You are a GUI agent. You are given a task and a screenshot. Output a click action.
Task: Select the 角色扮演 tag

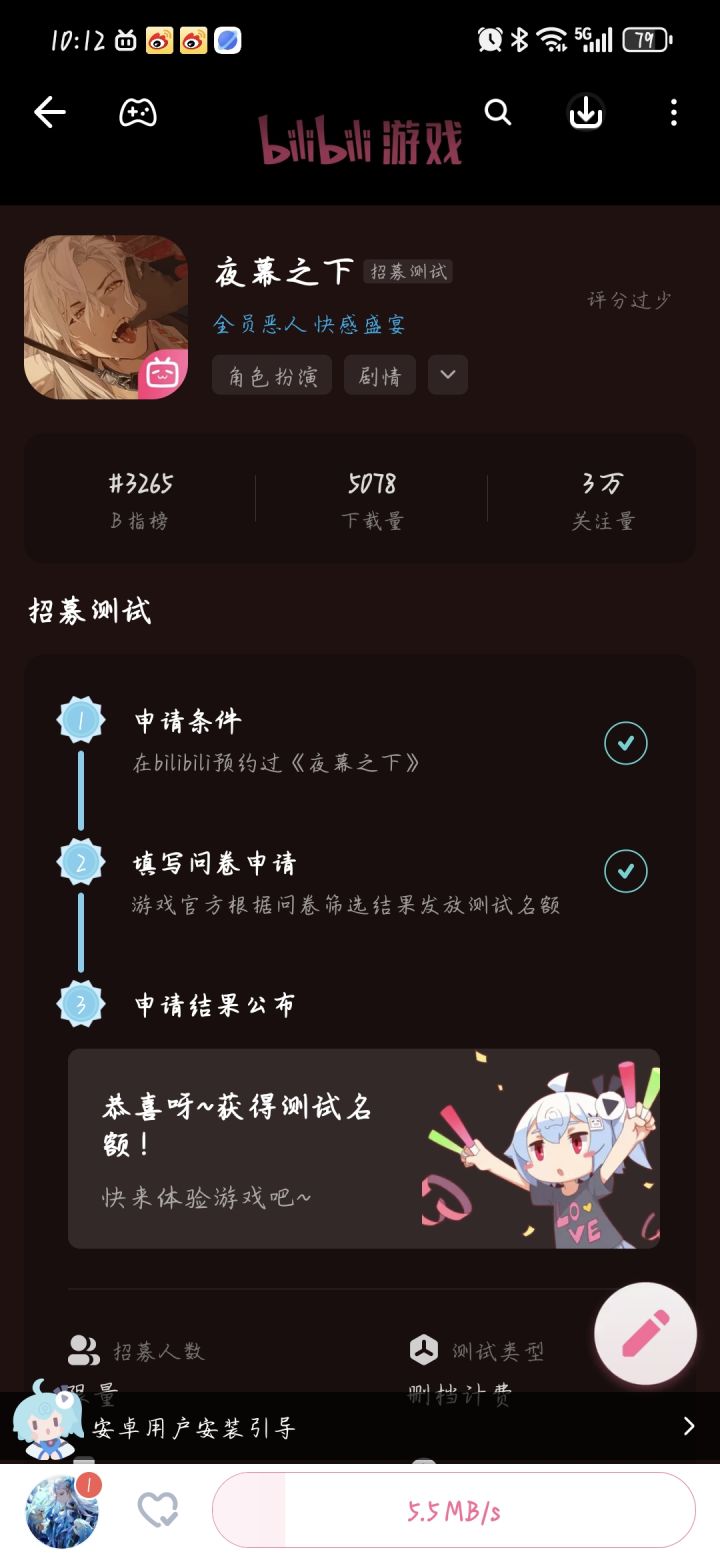(270, 375)
